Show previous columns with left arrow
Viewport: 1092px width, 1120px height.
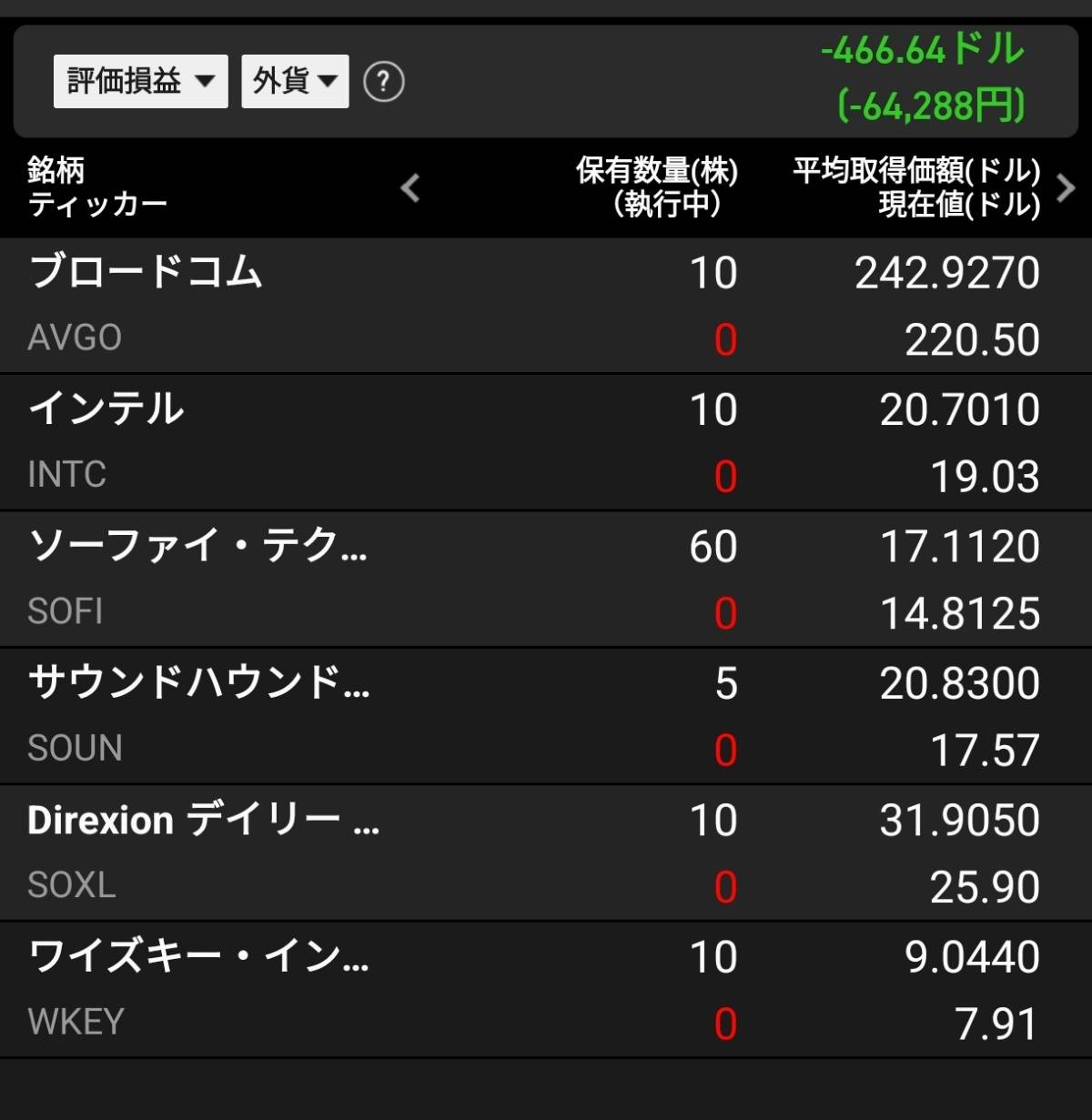[410, 188]
